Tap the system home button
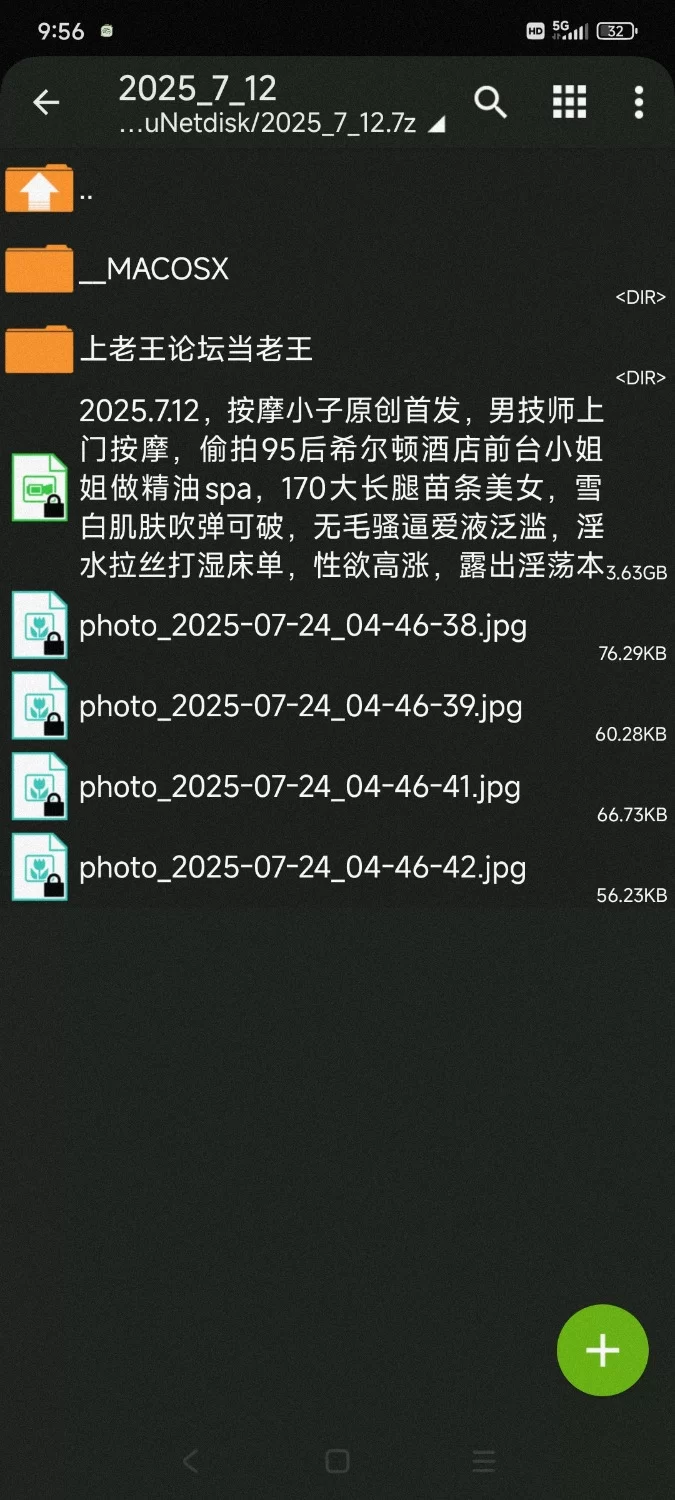Screen dimensions: 675x1500 coord(338,1461)
